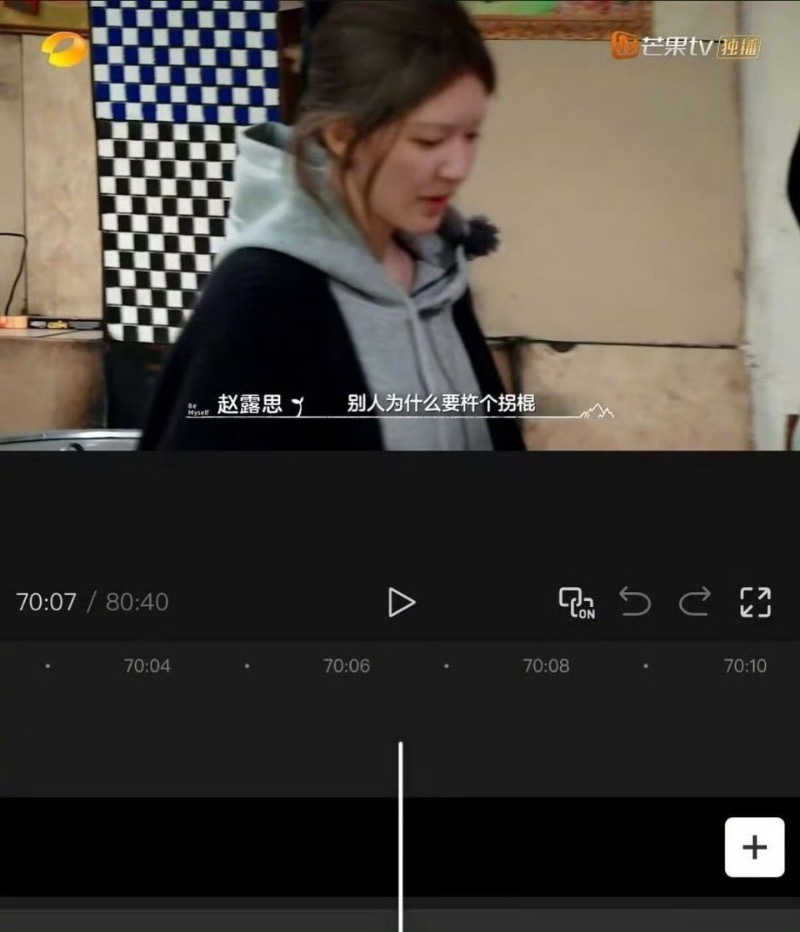Undo the last edit
Image resolution: width=800 pixels, height=932 pixels.
[x=635, y=602]
